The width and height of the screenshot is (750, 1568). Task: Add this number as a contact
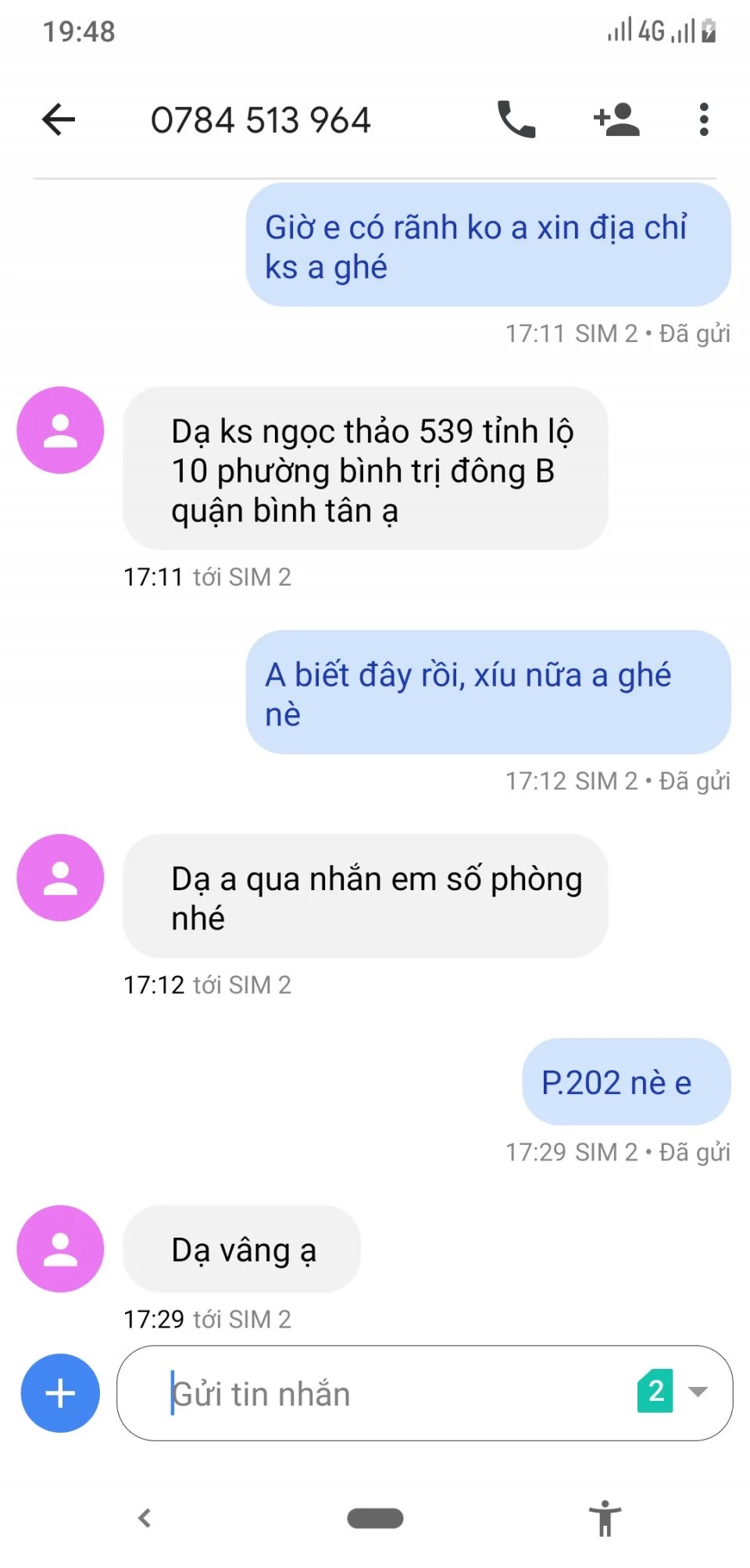(x=616, y=119)
